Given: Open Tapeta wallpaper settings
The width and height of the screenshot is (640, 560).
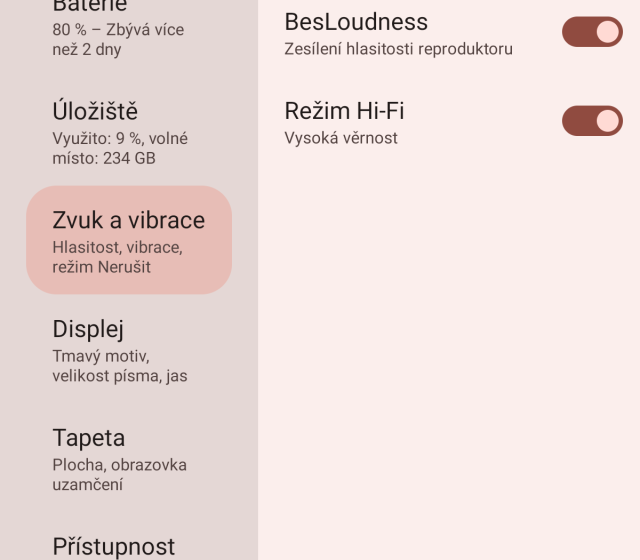Looking at the screenshot, I should (128, 459).
